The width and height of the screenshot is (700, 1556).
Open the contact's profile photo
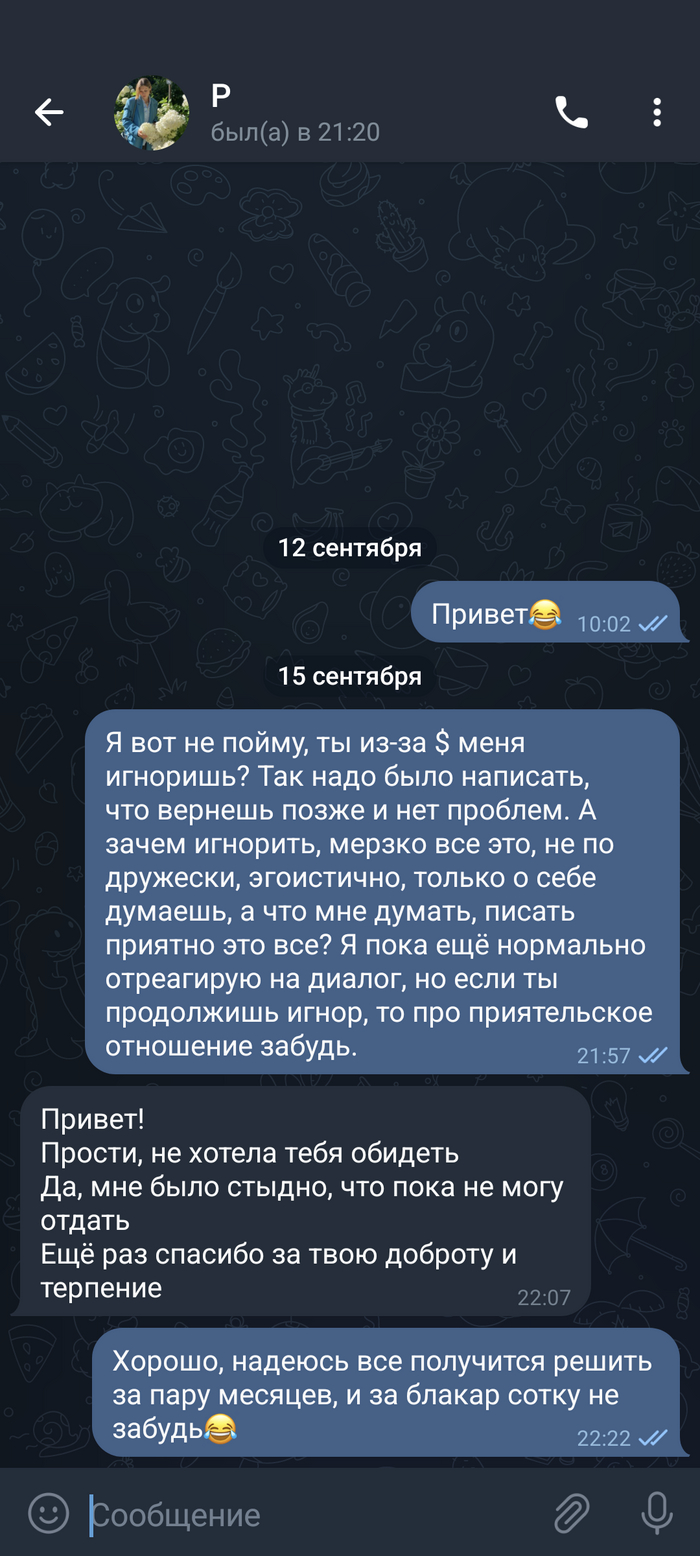[152, 113]
